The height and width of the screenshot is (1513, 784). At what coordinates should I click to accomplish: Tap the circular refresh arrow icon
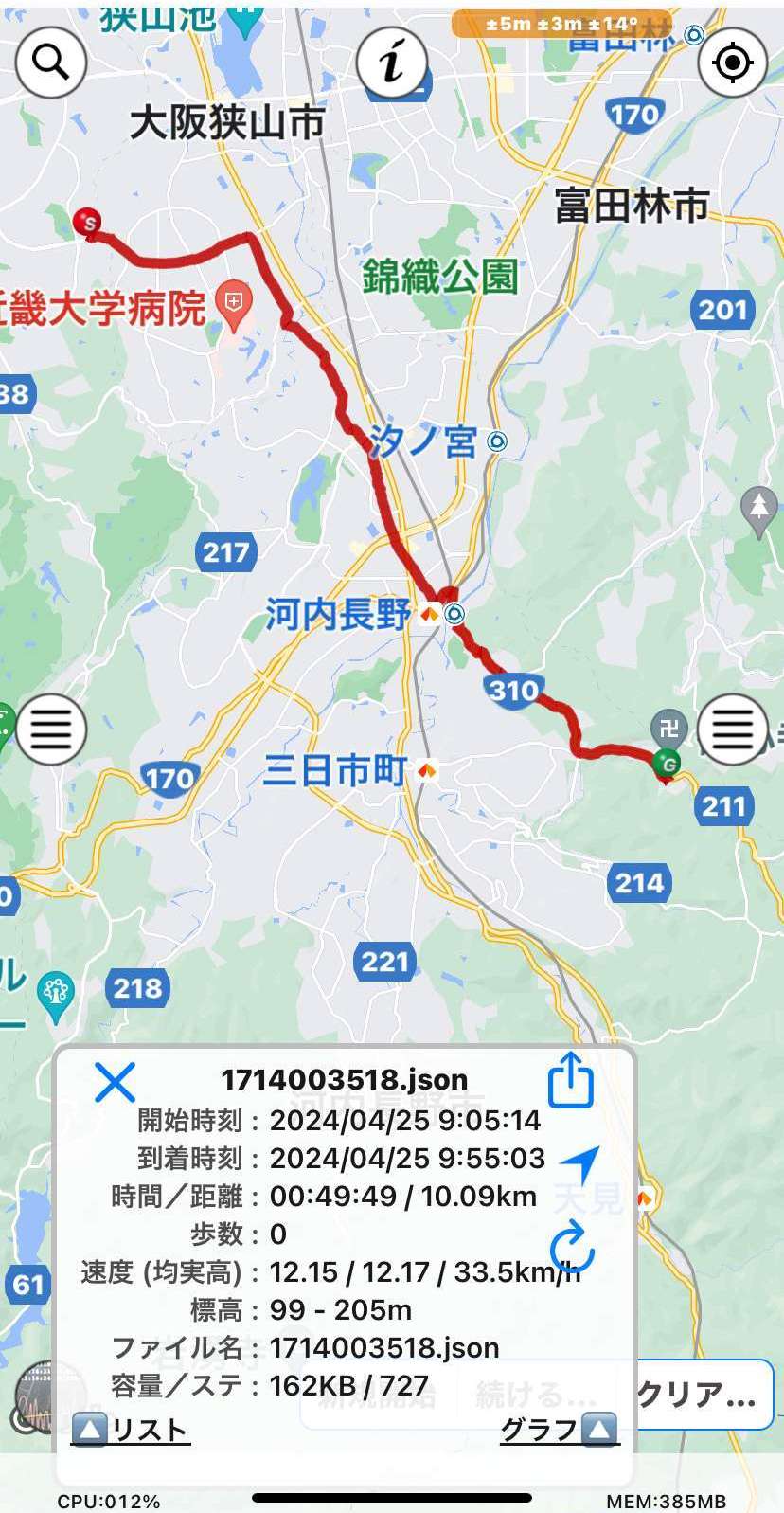(x=572, y=1246)
